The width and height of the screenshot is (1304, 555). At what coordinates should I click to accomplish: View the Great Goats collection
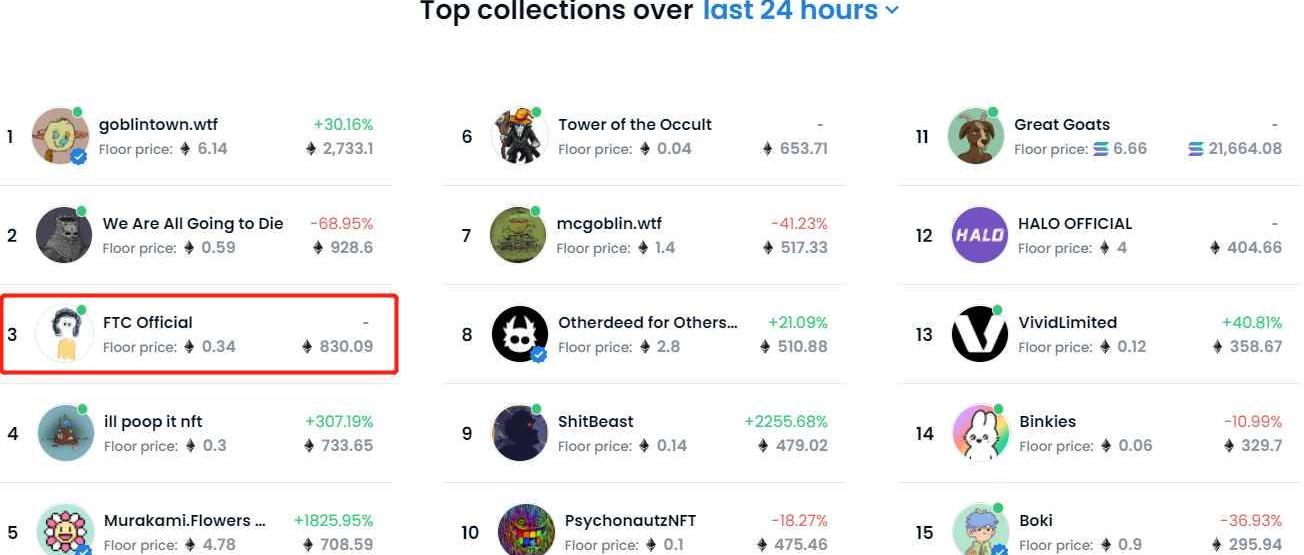pos(1061,125)
